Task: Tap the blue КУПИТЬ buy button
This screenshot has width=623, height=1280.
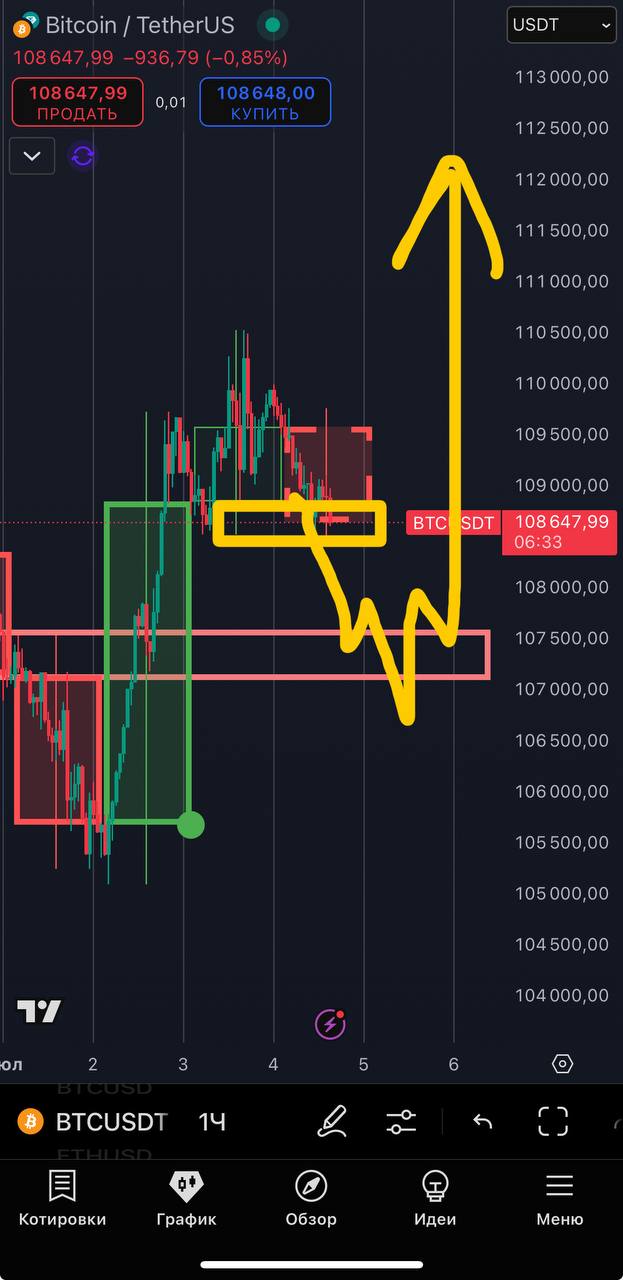Action: [265, 102]
